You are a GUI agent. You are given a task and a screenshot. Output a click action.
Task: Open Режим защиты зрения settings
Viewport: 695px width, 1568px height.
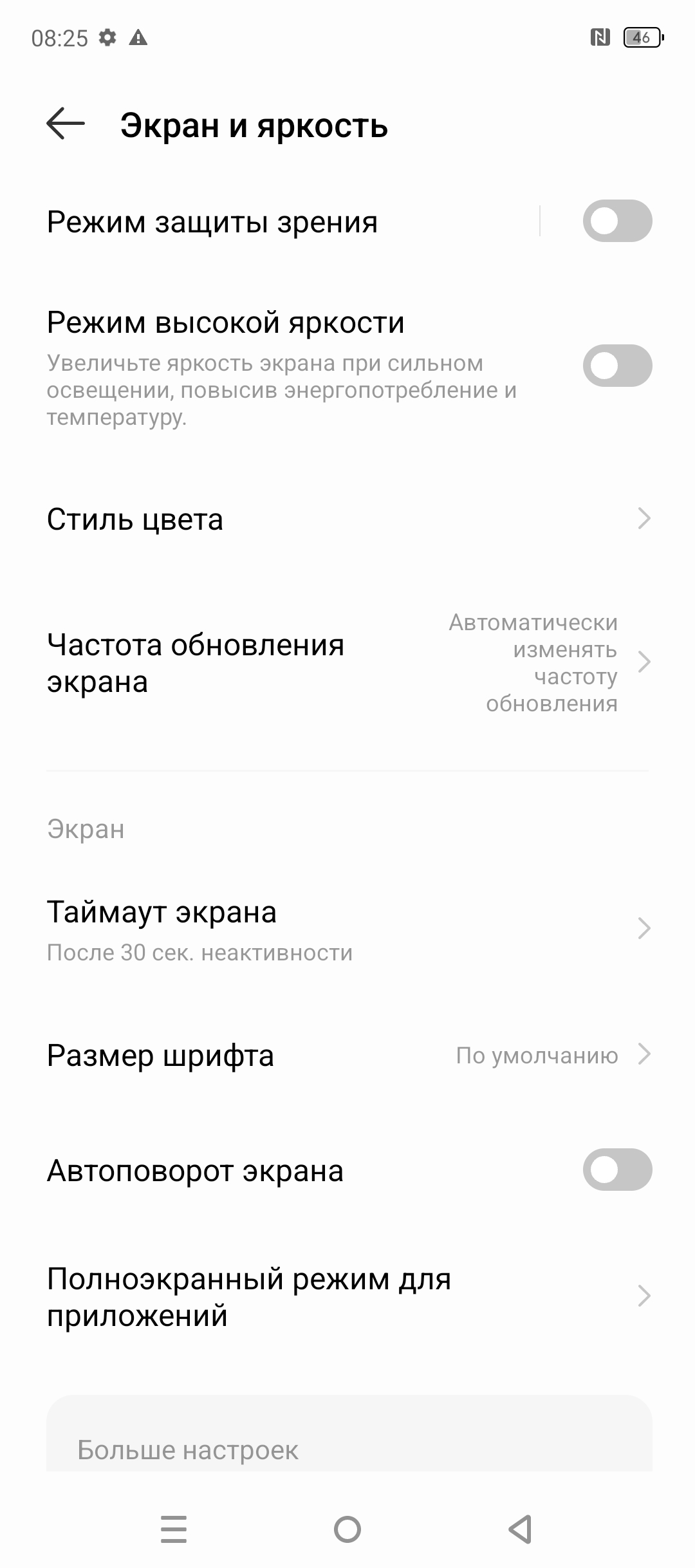257,222
